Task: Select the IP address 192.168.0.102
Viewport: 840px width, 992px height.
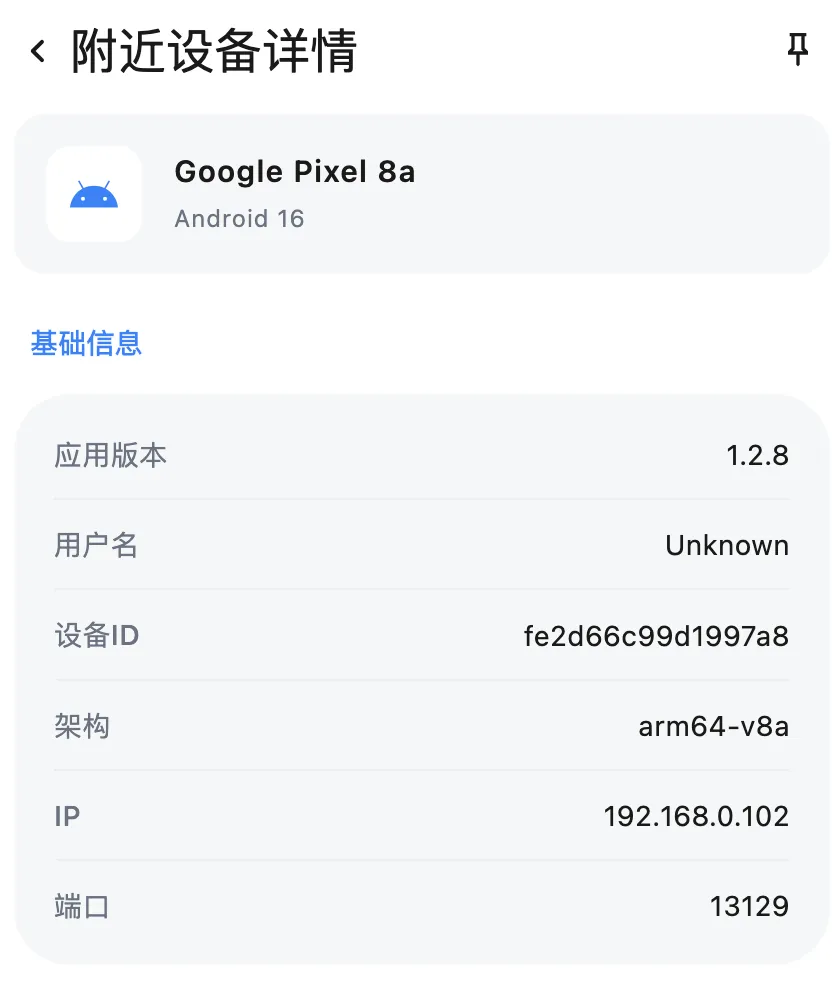Action: tap(696, 815)
